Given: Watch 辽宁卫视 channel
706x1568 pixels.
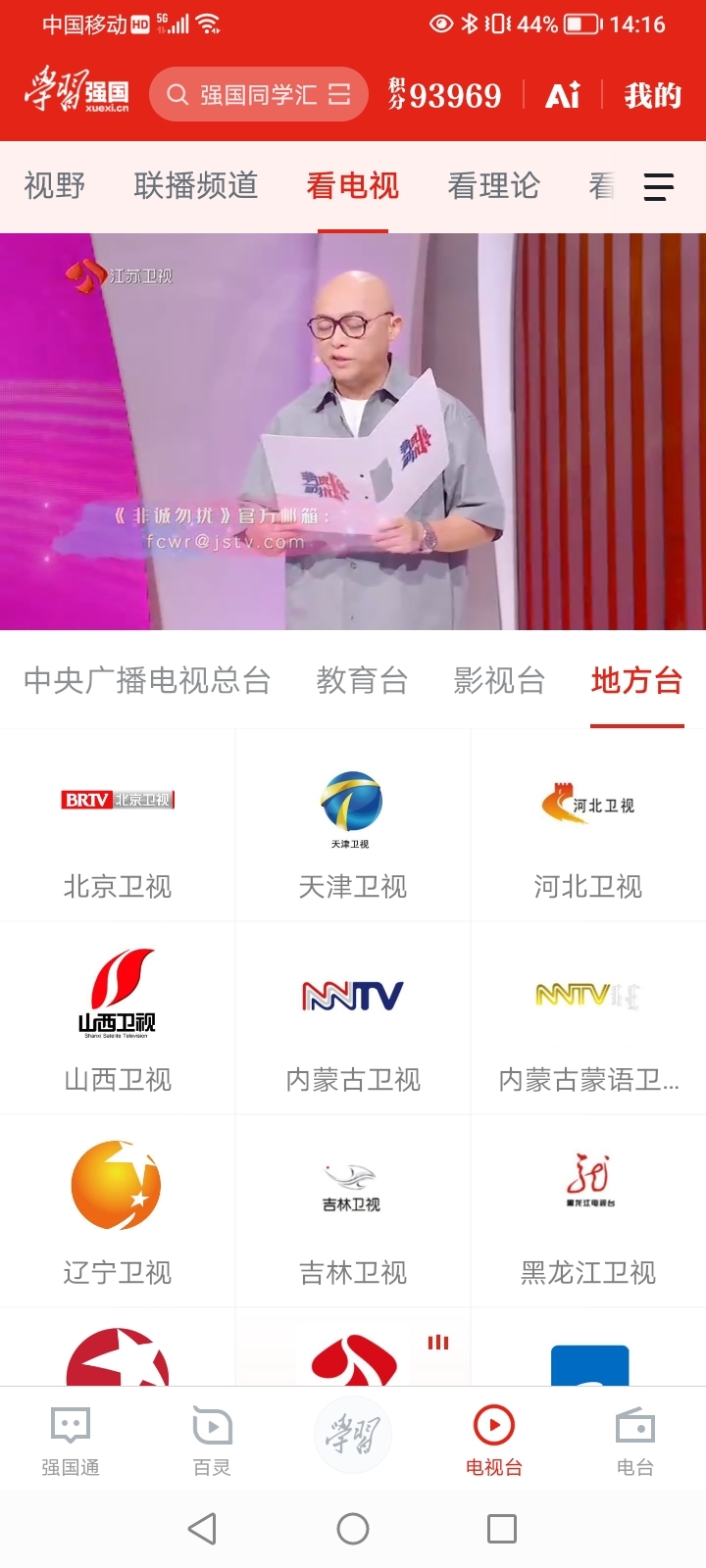Looking at the screenshot, I should coord(118,1211).
